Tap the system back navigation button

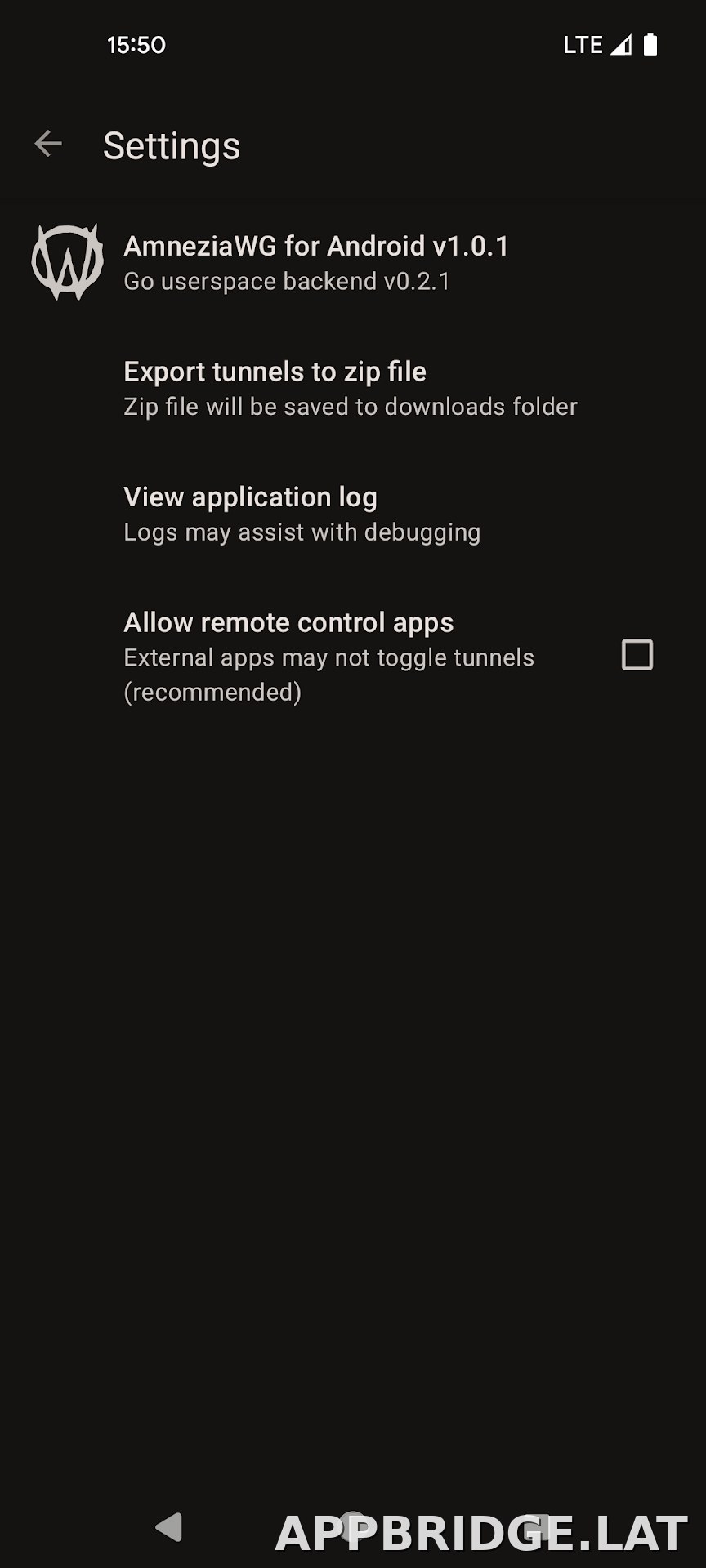pos(169,1526)
